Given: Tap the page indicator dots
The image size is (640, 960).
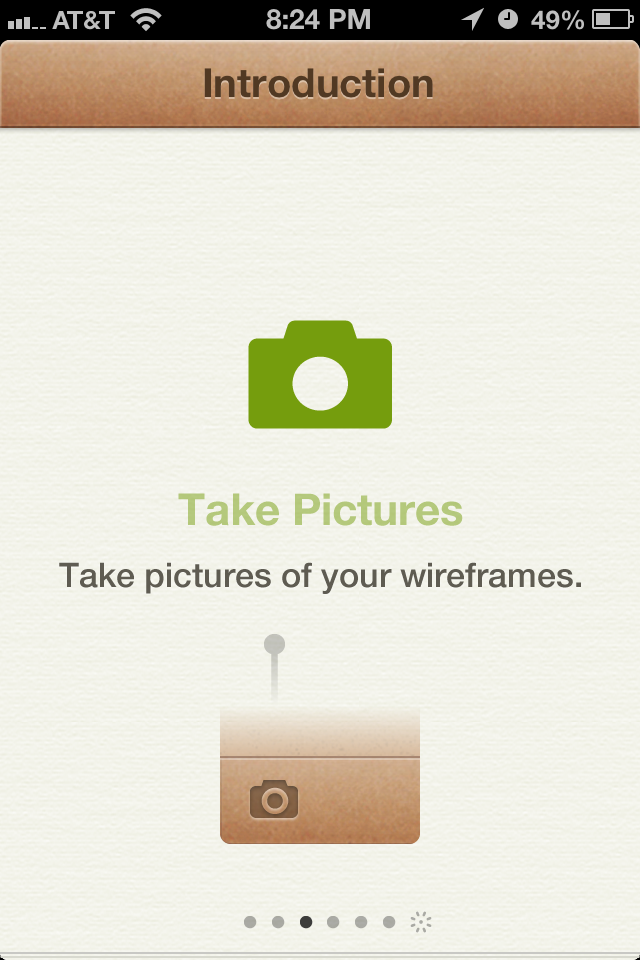Looking at the screenshot, I should click(336, 922).
